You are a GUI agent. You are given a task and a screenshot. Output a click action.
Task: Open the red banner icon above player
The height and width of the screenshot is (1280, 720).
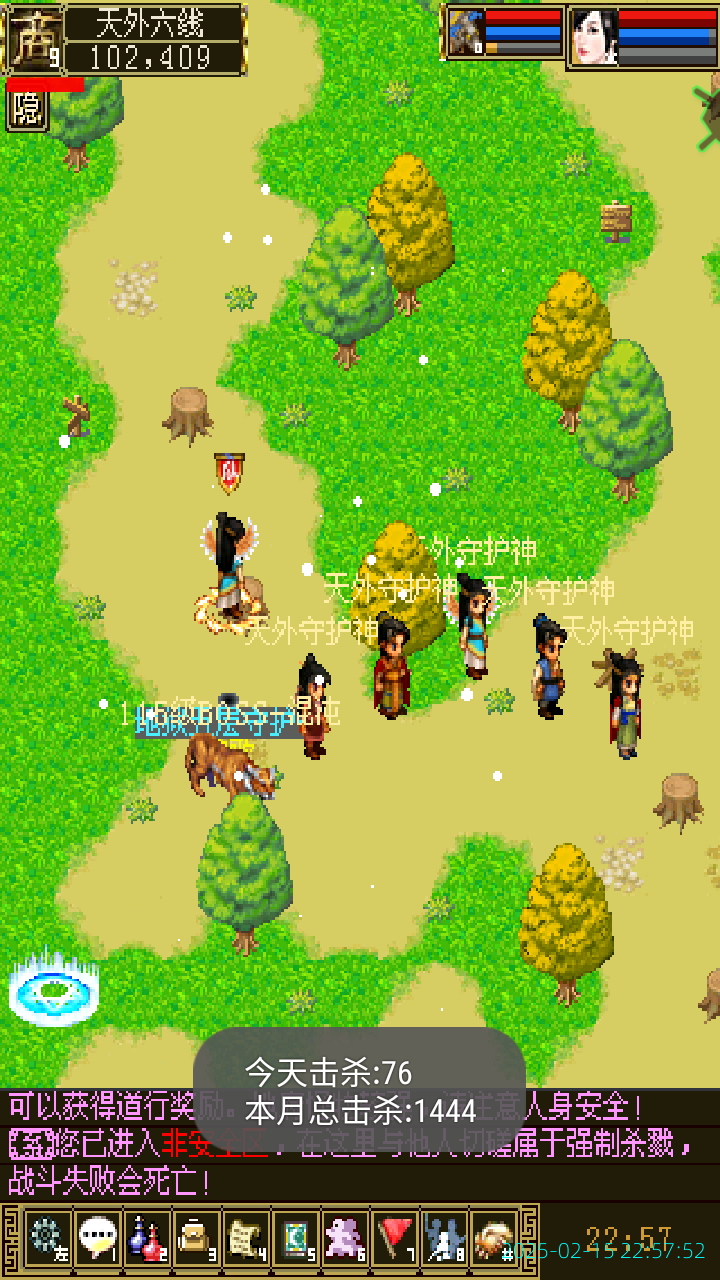point(229,473)
